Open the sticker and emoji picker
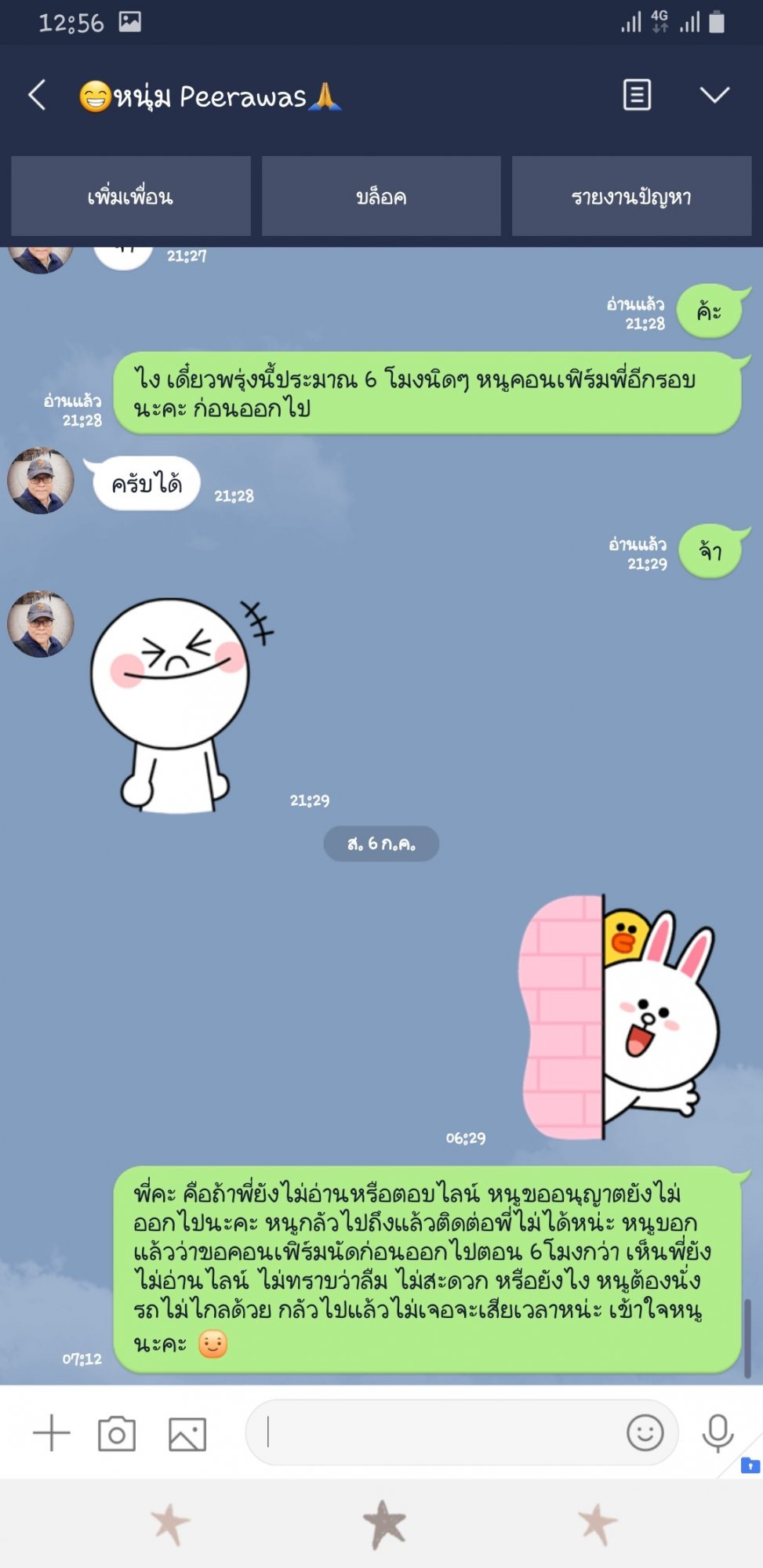The width and height of the screenshot is (763, 1568). [645, 1432]
